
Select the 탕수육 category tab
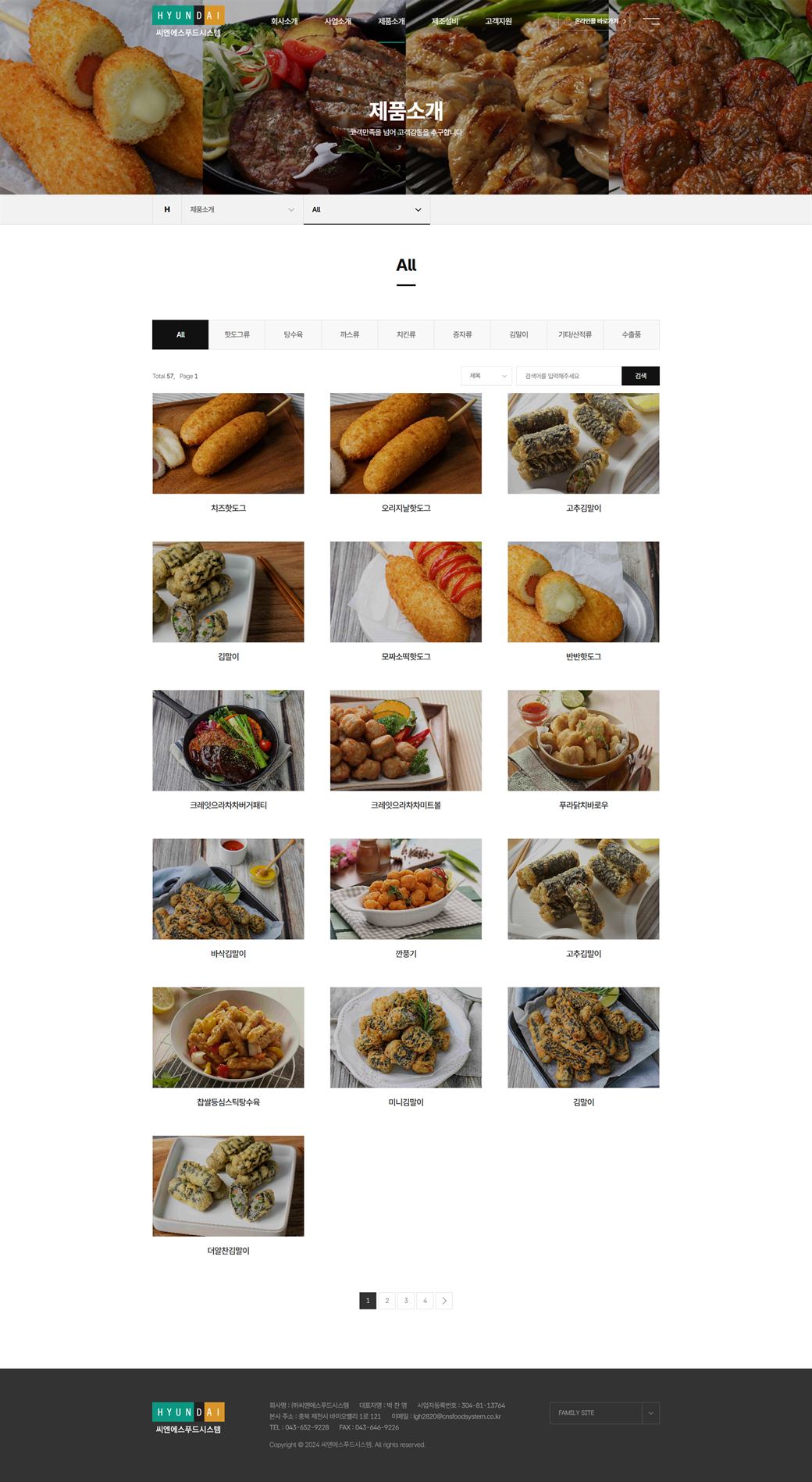click(x=294, y=334)
